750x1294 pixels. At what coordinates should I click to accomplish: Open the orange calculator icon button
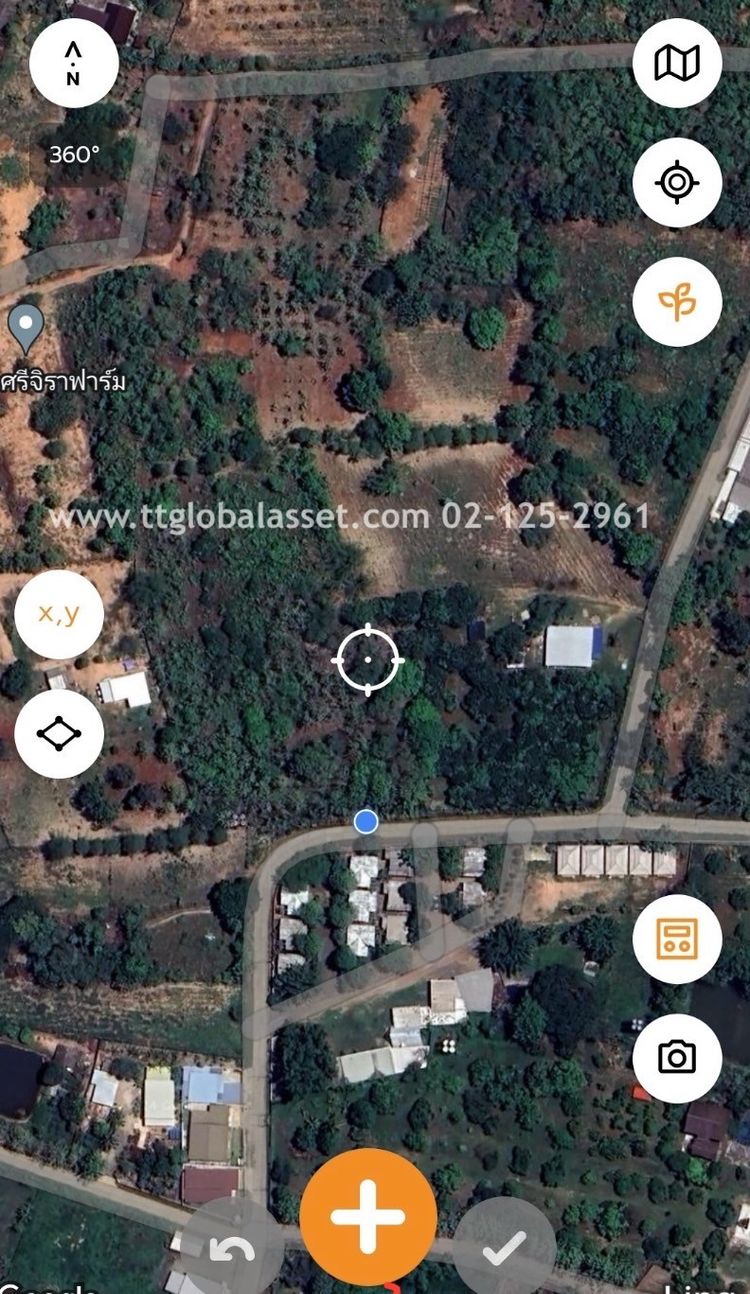(x=677, y=939)
